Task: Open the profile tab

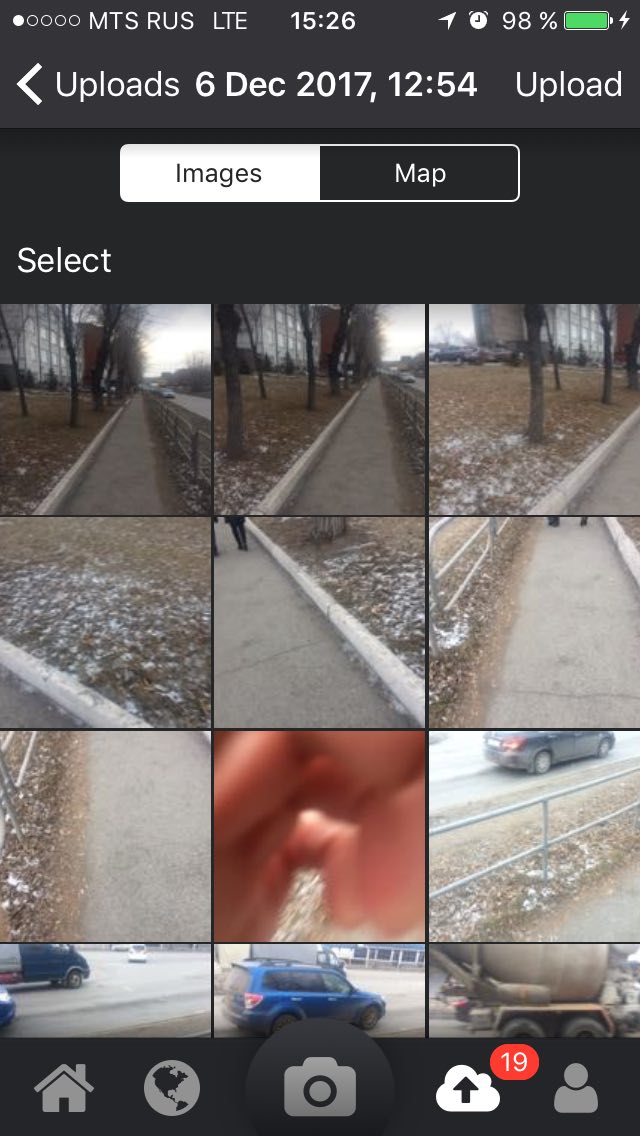Action: click(x=575, y=1087)
